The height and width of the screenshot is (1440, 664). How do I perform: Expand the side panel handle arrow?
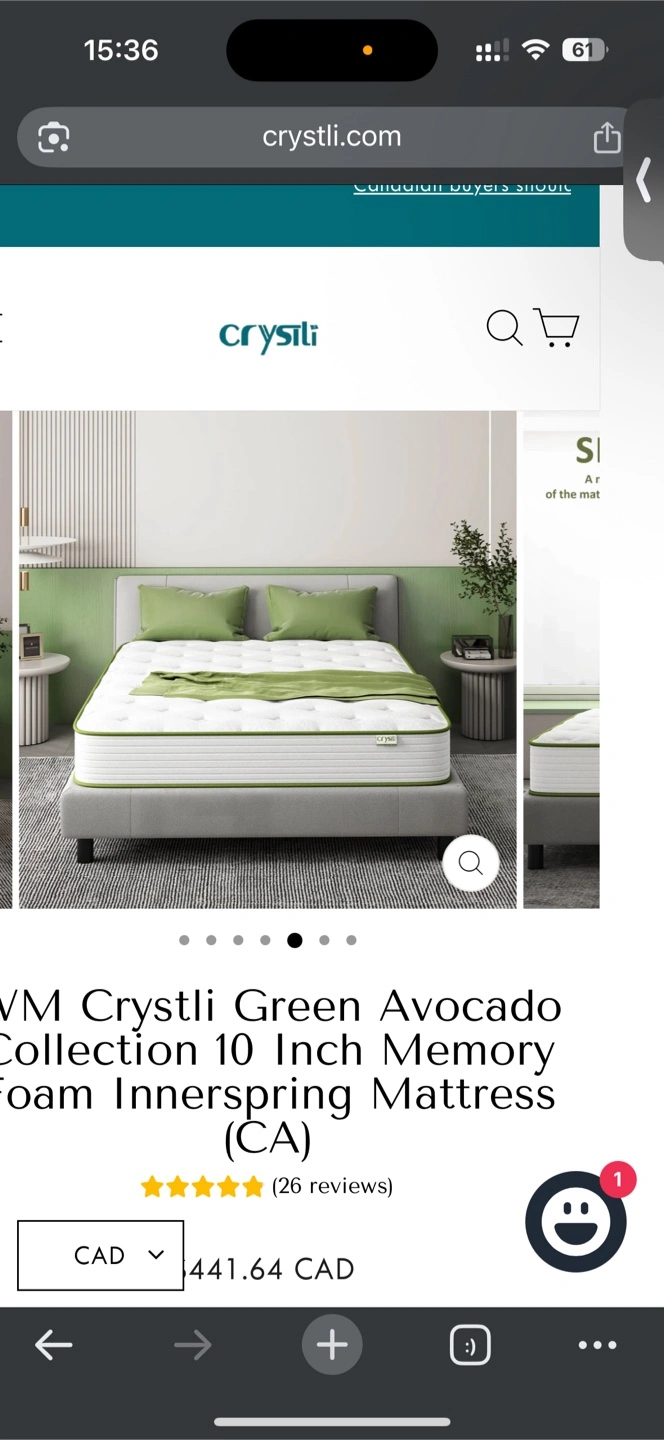644,182
